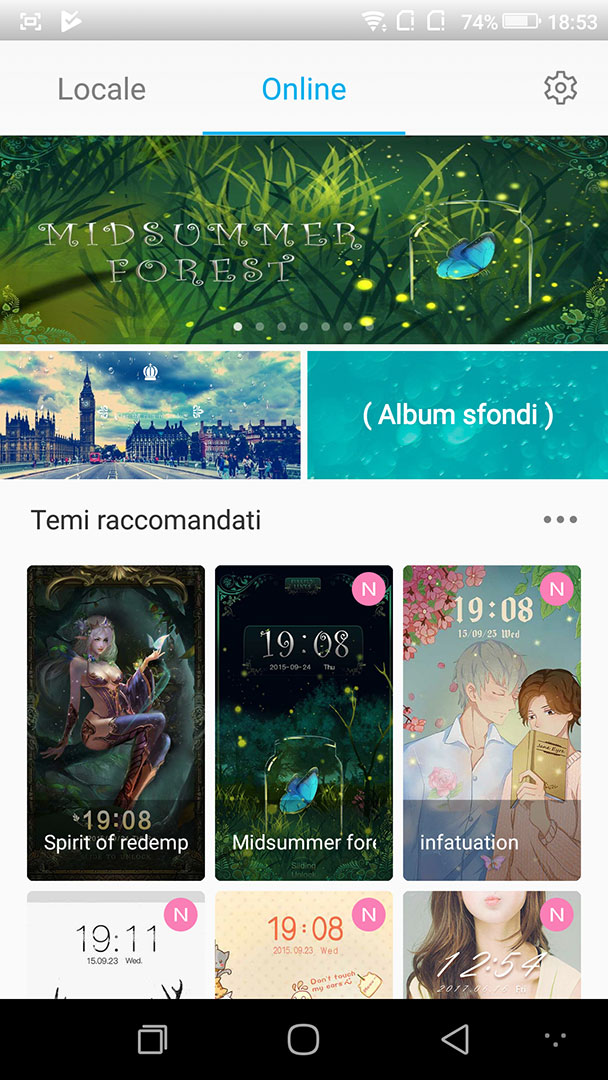This screenshot has height=1080, width=608.
Task: View the Midsummer forest theme card
Action: (304, 723)
